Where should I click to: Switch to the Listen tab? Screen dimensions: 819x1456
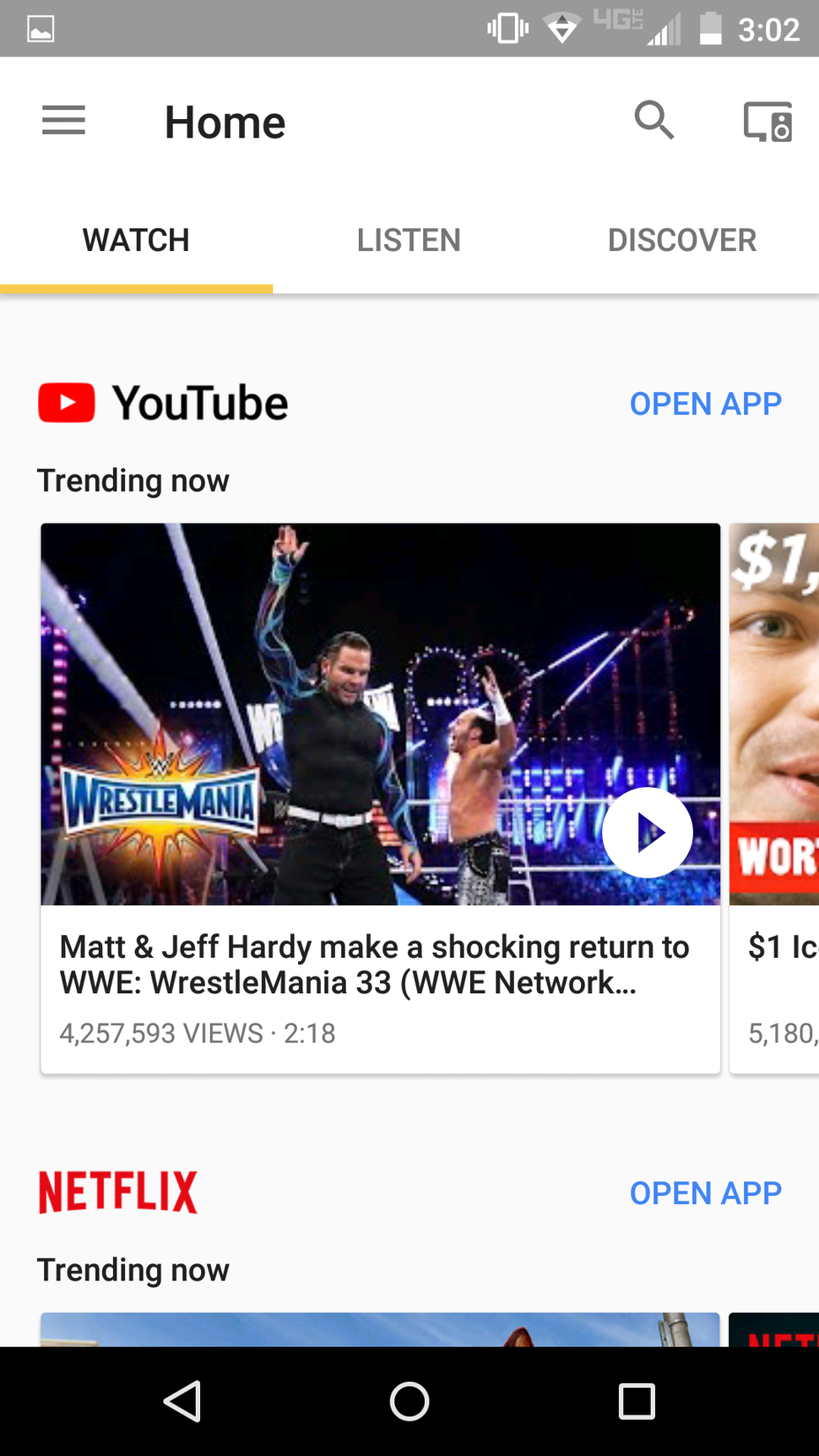pyautogui.click(x=409, y=241)
